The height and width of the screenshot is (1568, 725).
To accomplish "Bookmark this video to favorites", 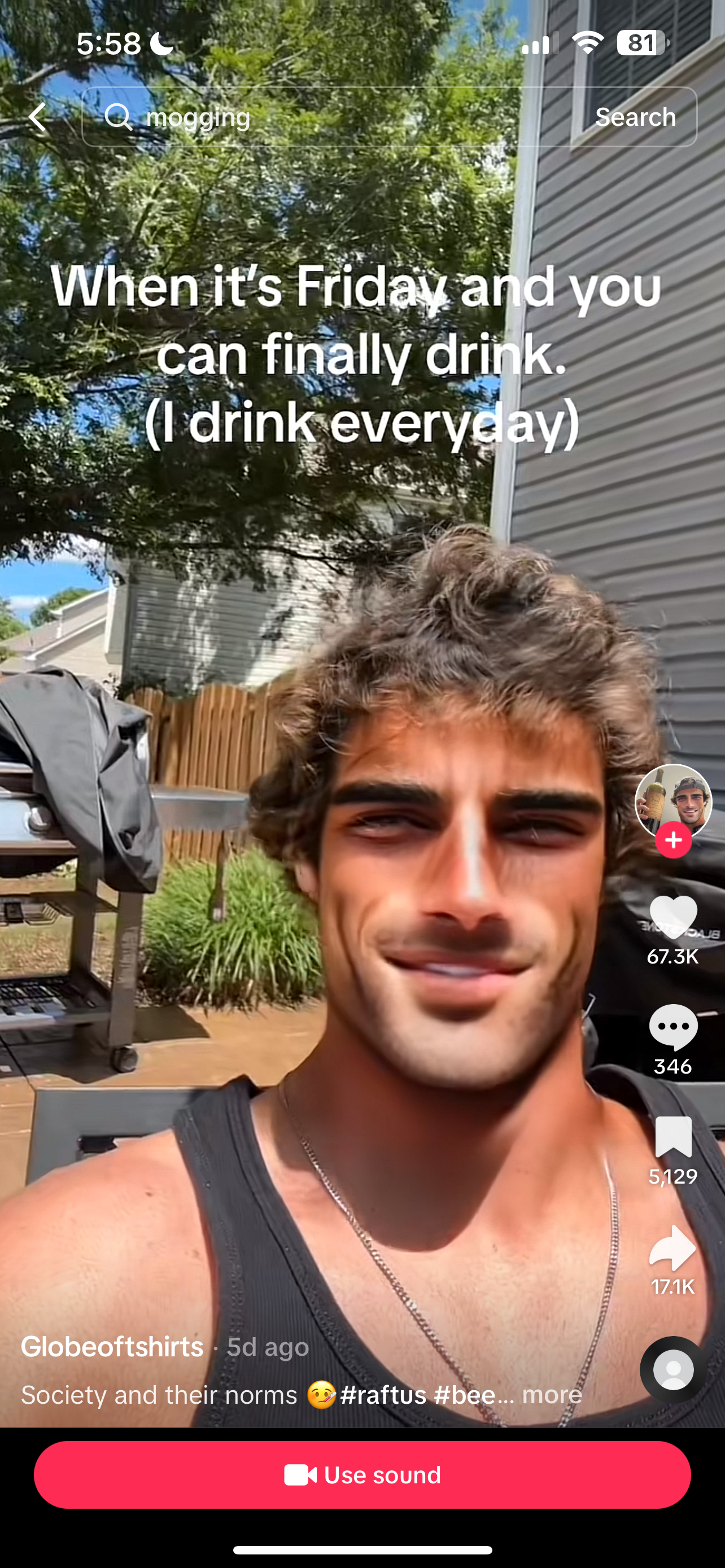I will [x=673, y=1137].
